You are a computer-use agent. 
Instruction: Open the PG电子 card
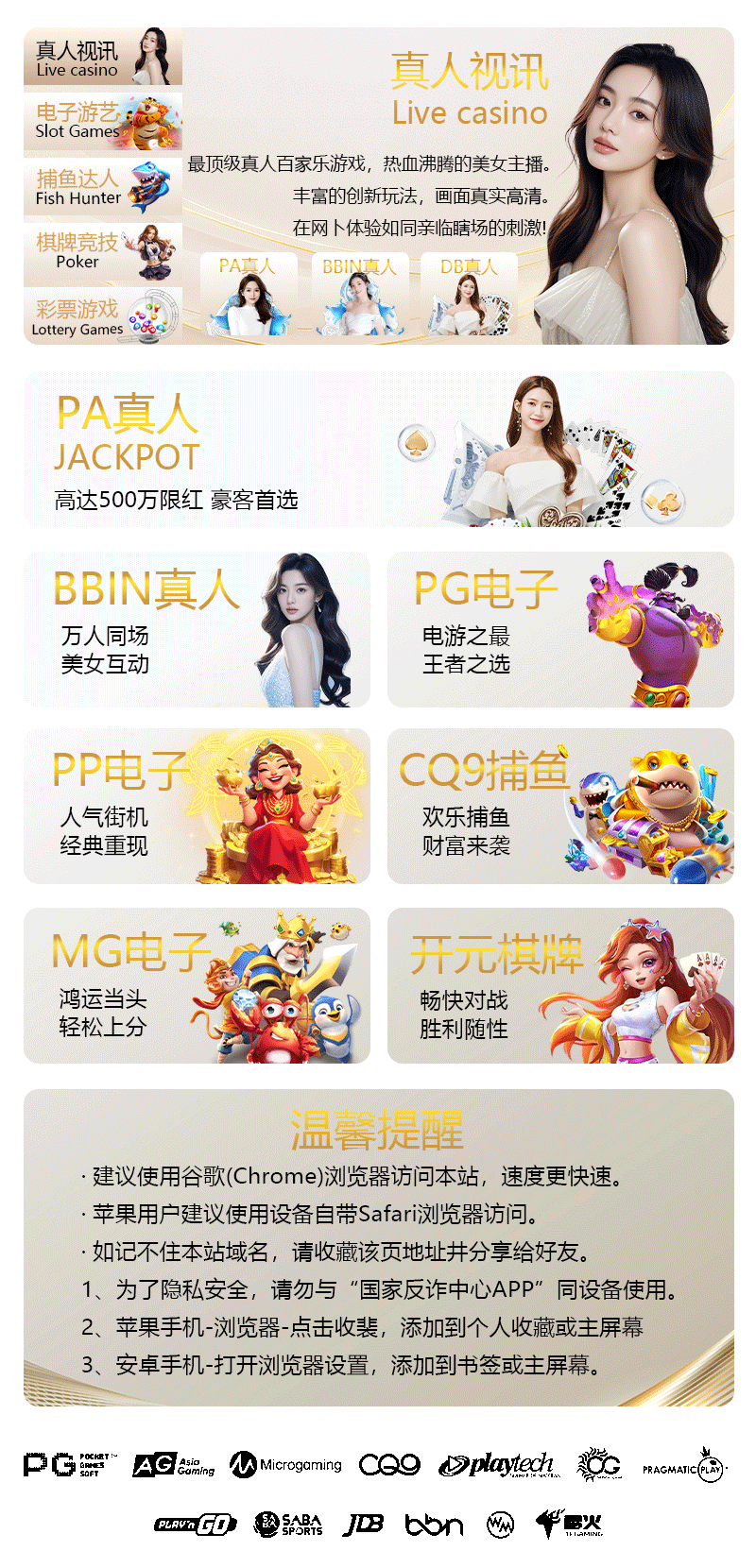click(560, 629)
